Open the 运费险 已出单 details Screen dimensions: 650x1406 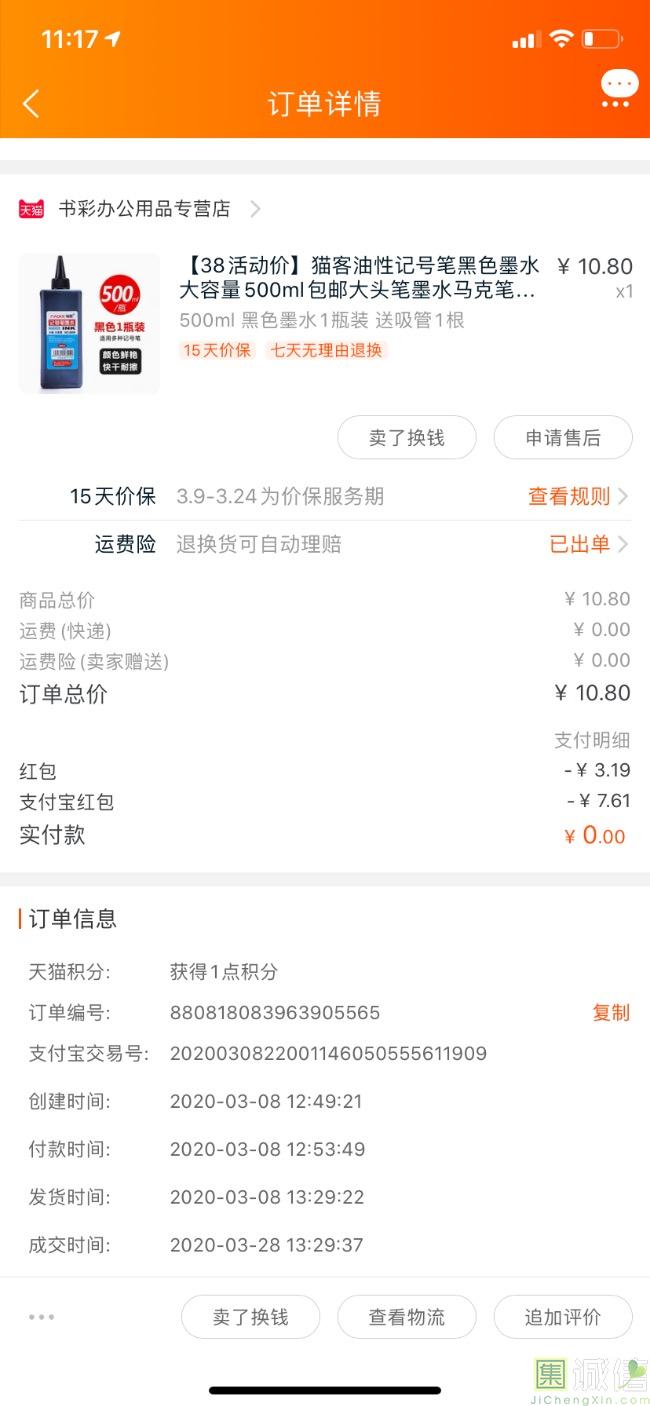coord(587,544)
